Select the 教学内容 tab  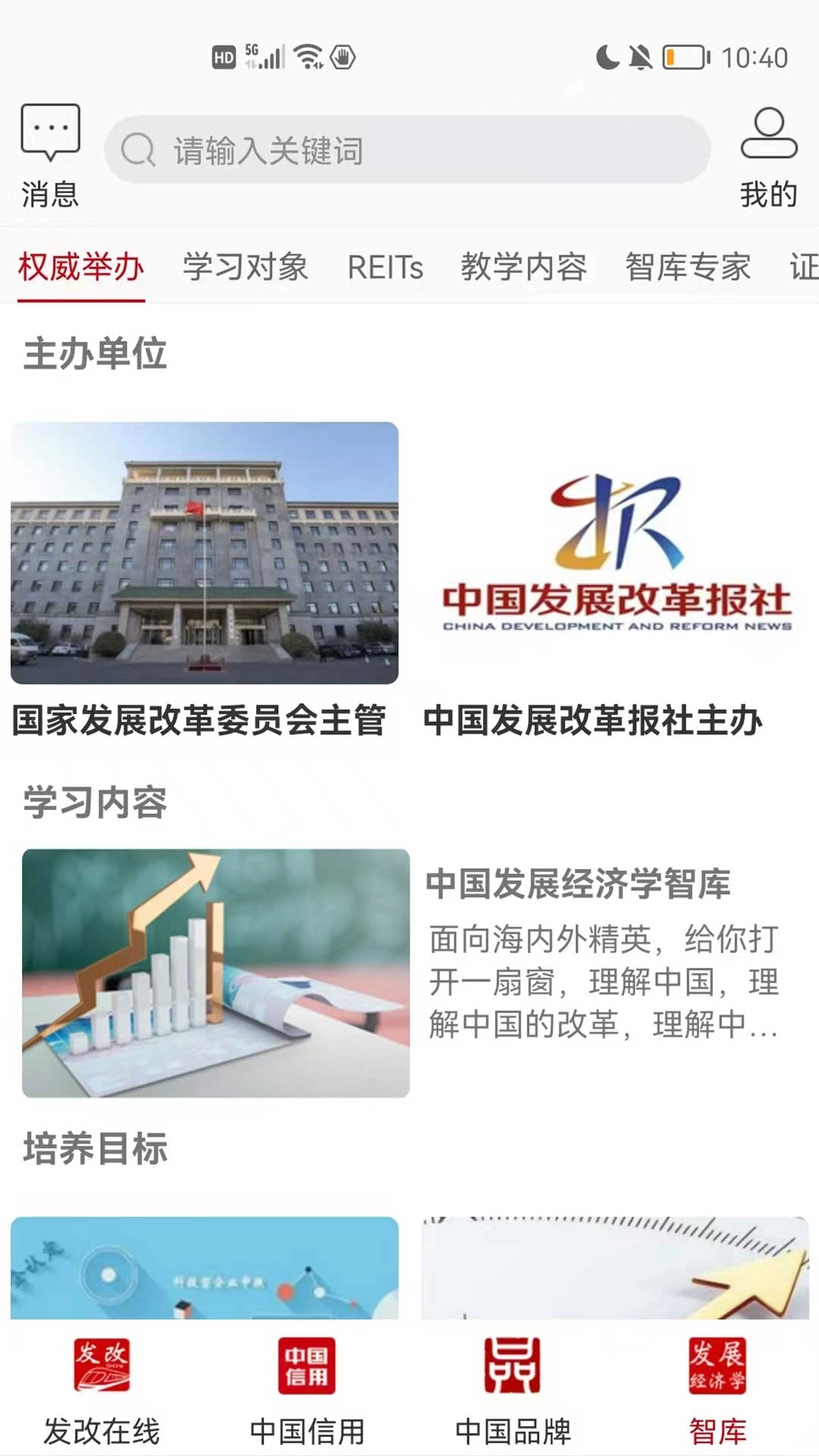click(523, 267)
